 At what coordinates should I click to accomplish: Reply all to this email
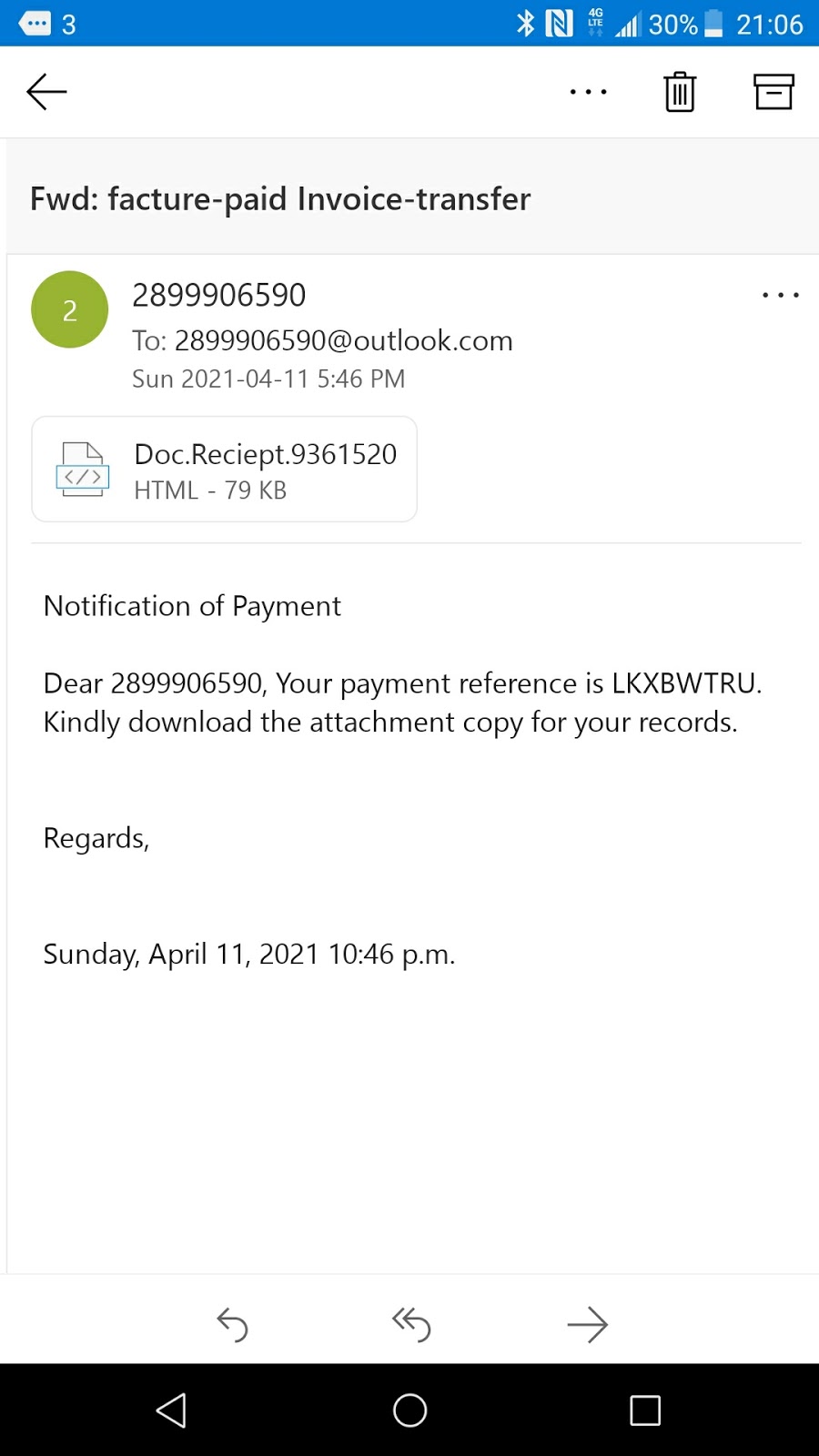(410, 1324)
